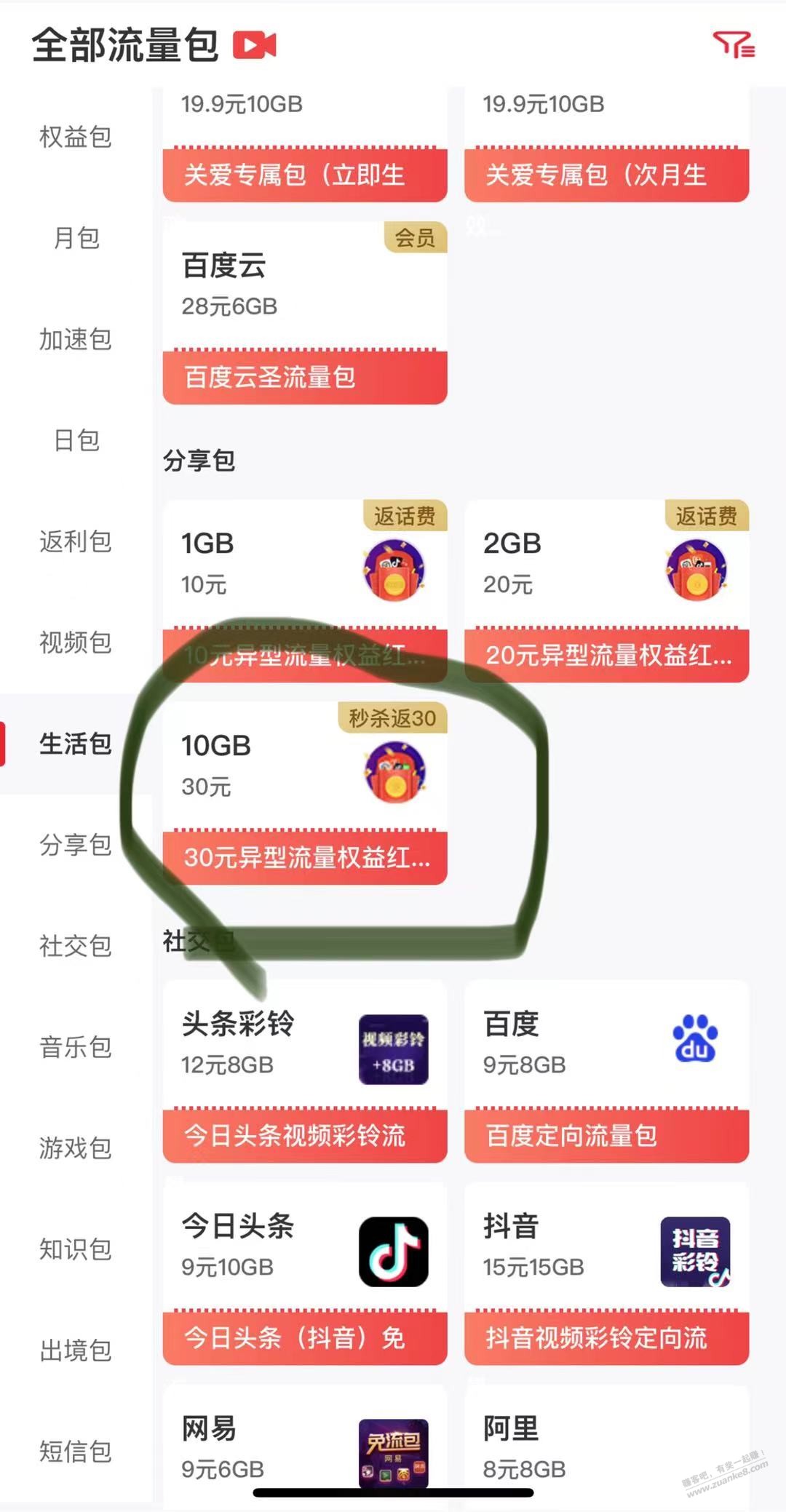Viewport: 786px width, 1512px height.
Task: Open the filter icon at top right
Action: [x=734, y=45]
